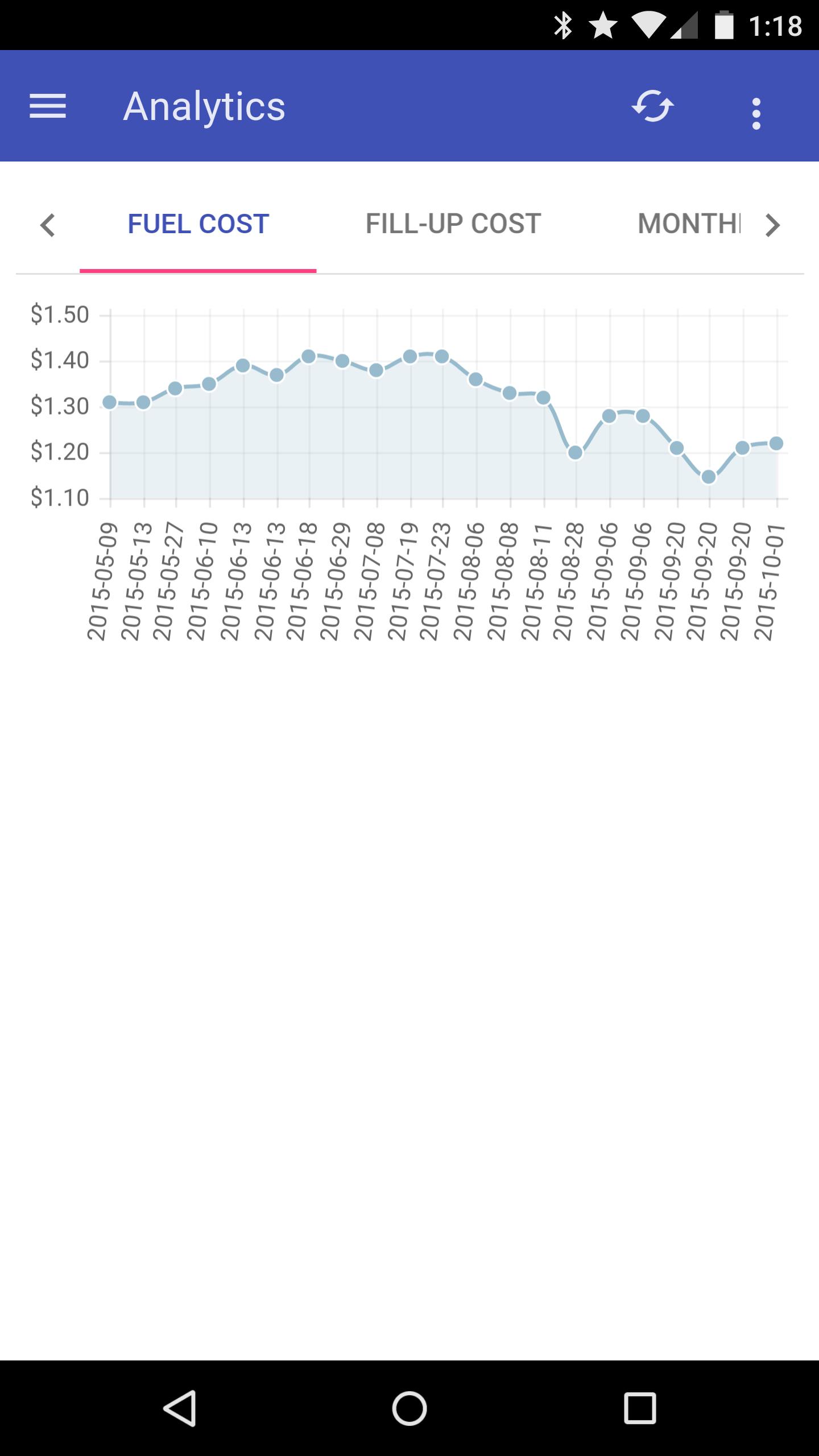The image size is (819, 1456).
Task: Tap the $1.30 axis label on the chart
Action: (x=59, y=404)
